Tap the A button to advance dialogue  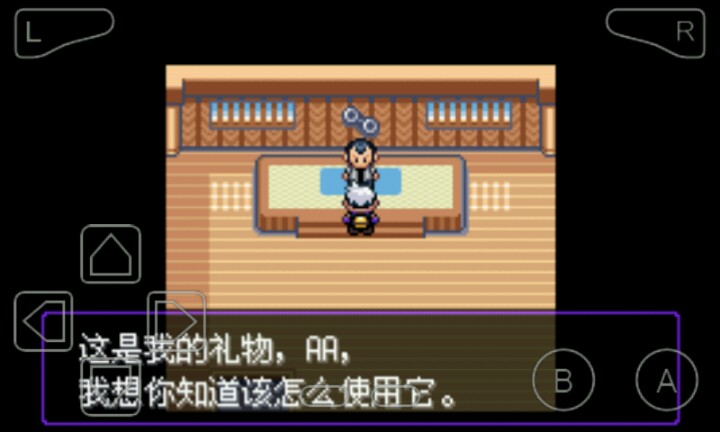click(666, 379)
